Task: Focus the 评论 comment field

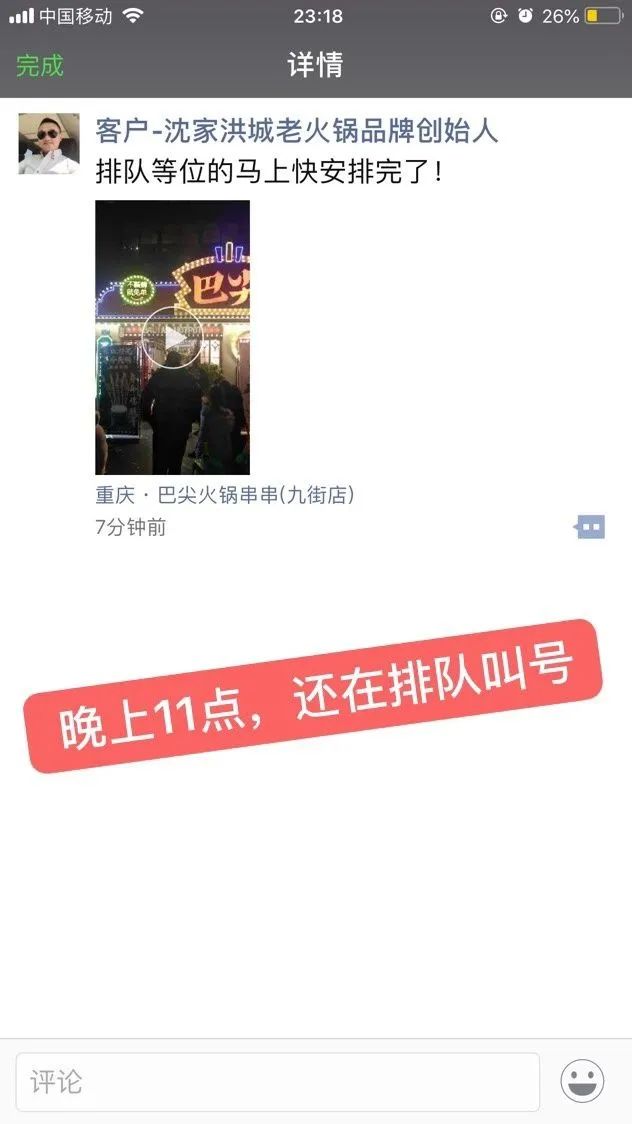Action: [x=277, y=1082]
